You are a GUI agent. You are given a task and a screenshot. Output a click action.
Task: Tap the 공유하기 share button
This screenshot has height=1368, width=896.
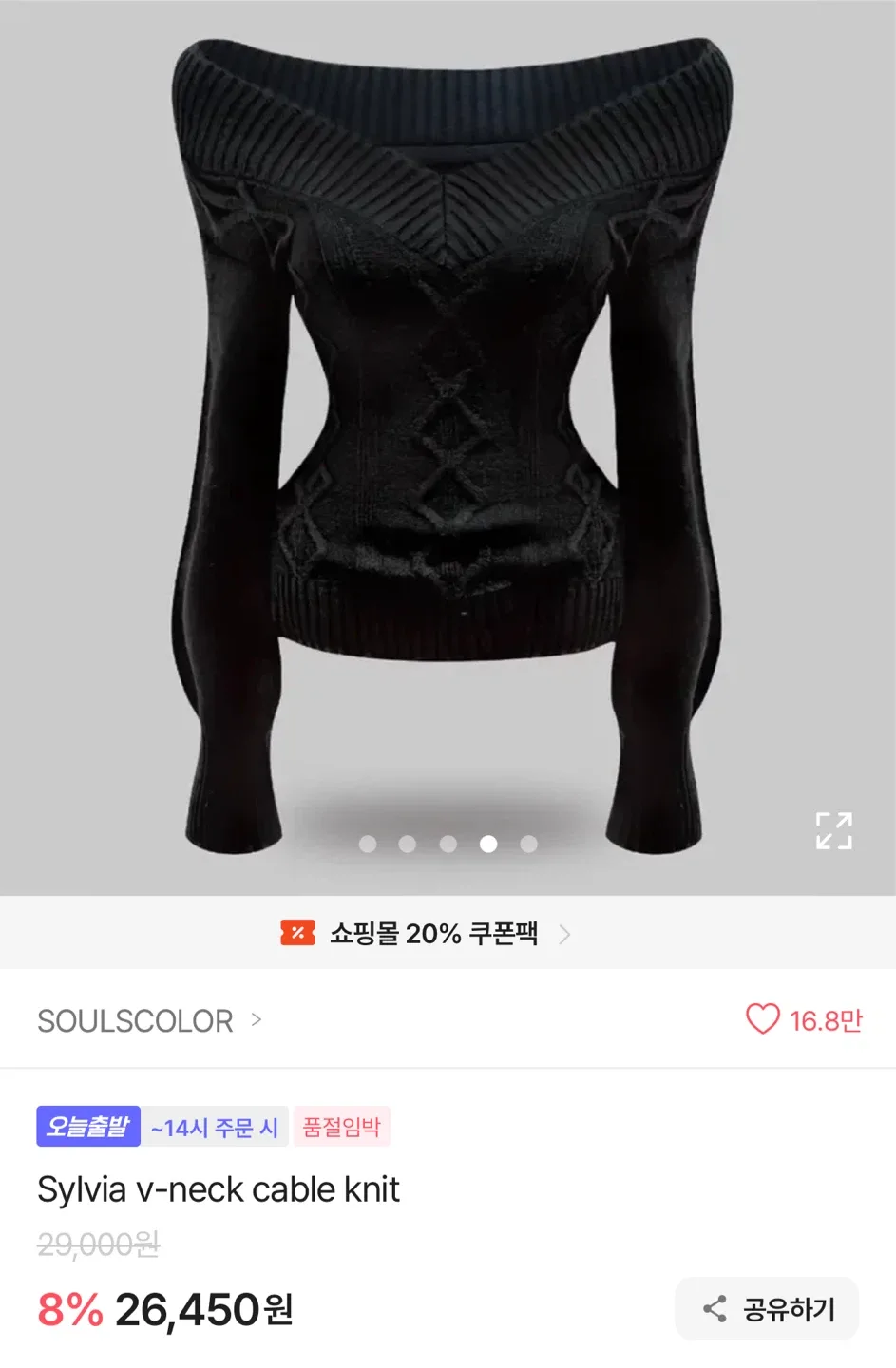[x=767, y=1309]
